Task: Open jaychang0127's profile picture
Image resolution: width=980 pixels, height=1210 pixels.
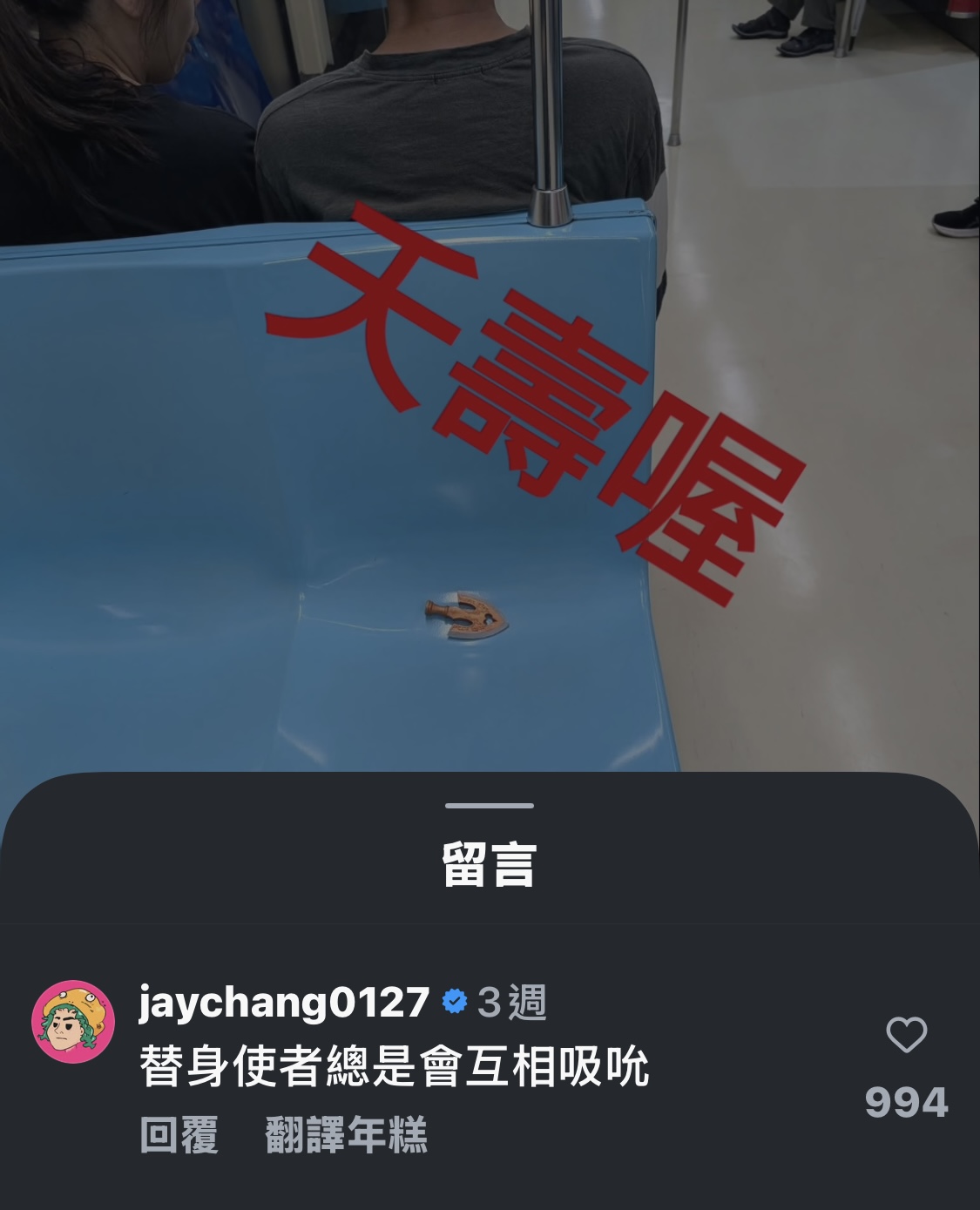Action: coord(73,1021)
